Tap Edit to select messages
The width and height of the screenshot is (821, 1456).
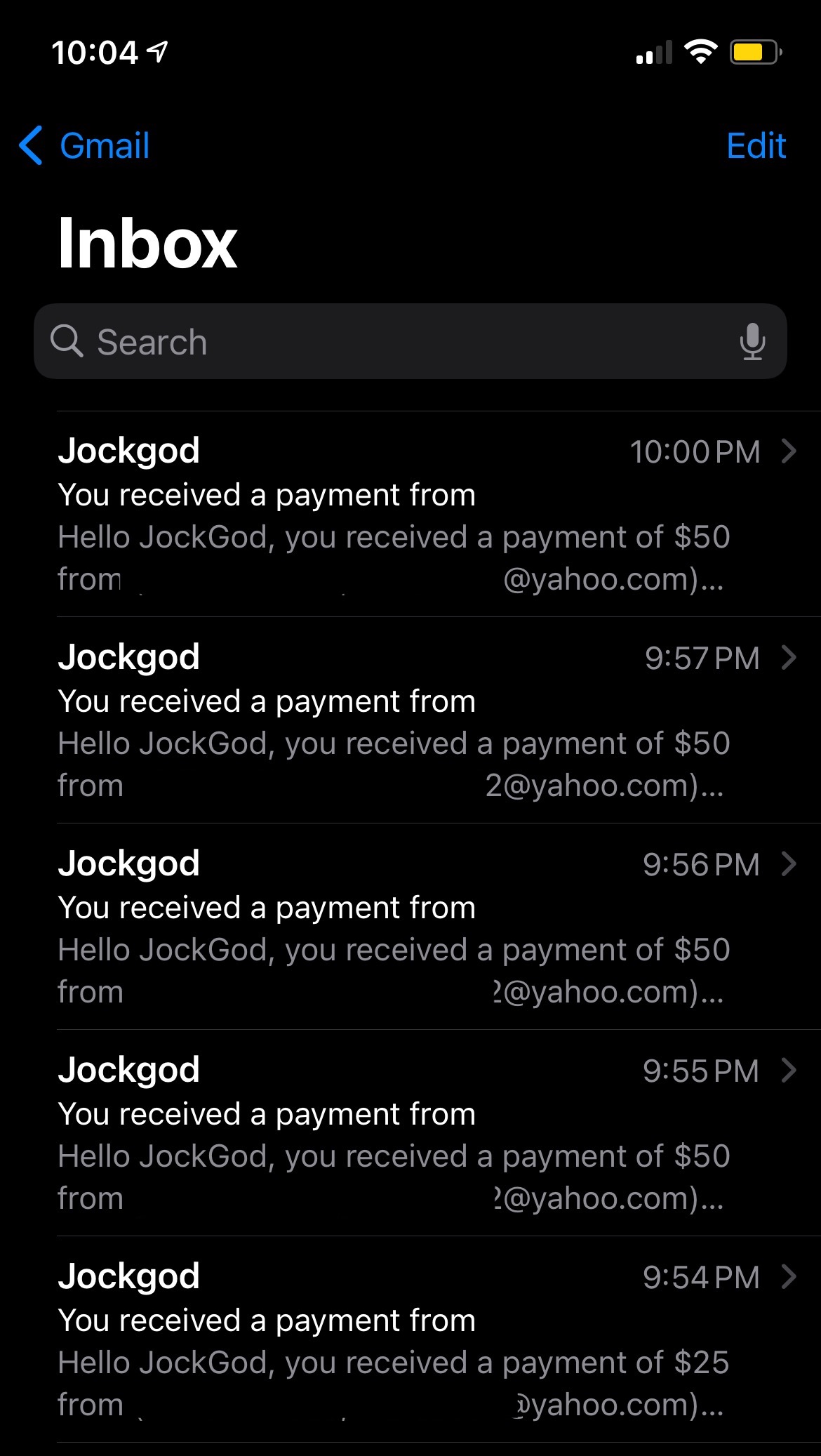point(756,146)
